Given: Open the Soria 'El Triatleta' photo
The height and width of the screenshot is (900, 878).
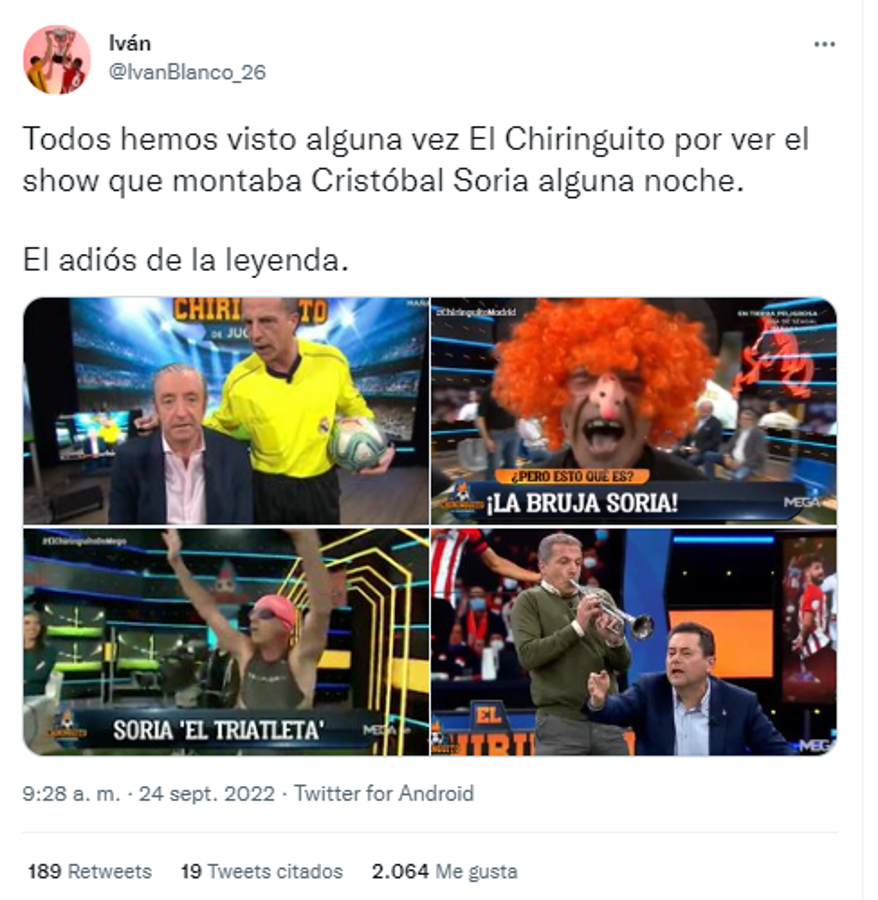Looking at the screenshot, I should [x=226, y=641].
